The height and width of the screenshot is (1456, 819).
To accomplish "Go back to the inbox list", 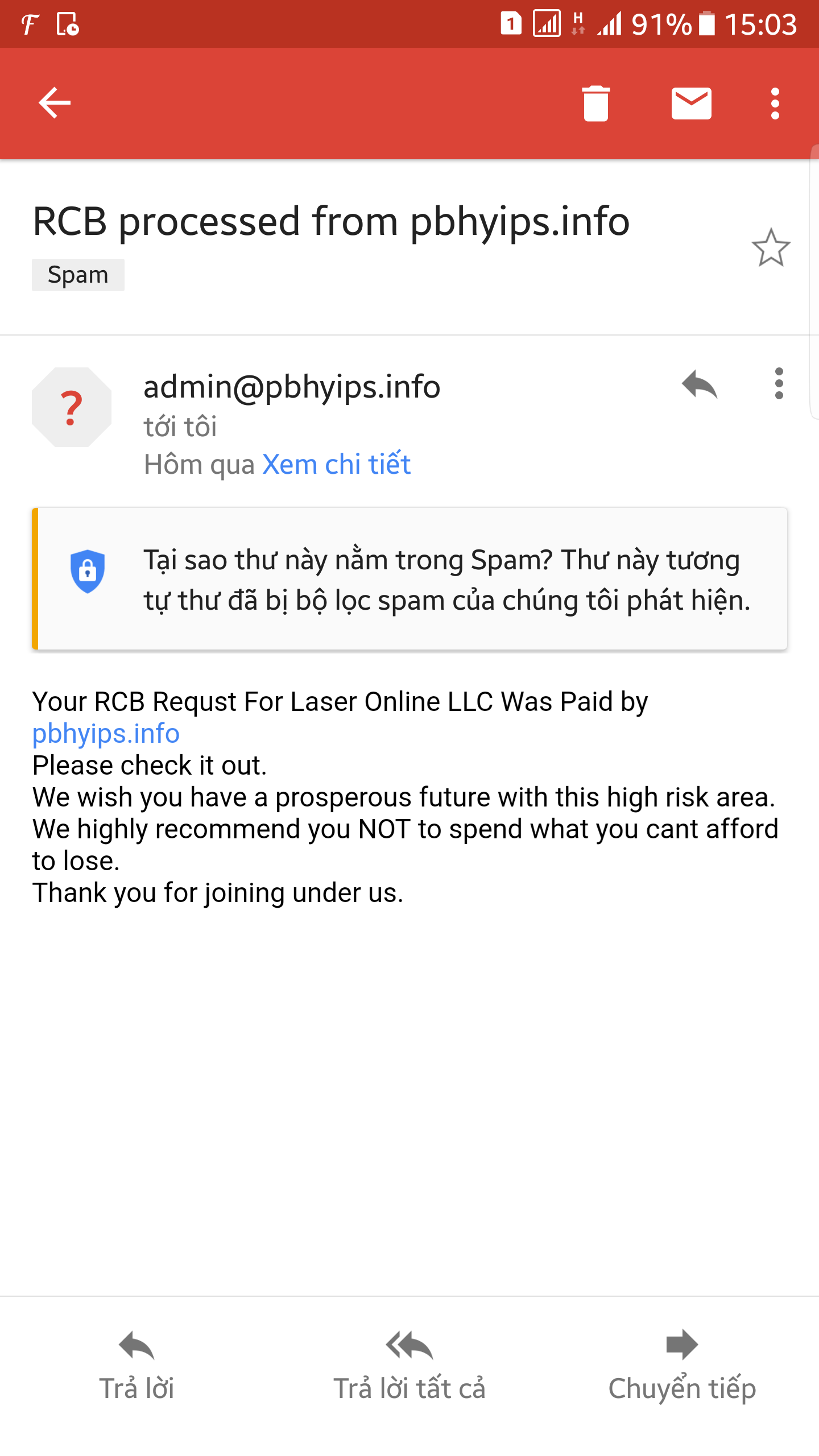I will (x=55, y=103).
